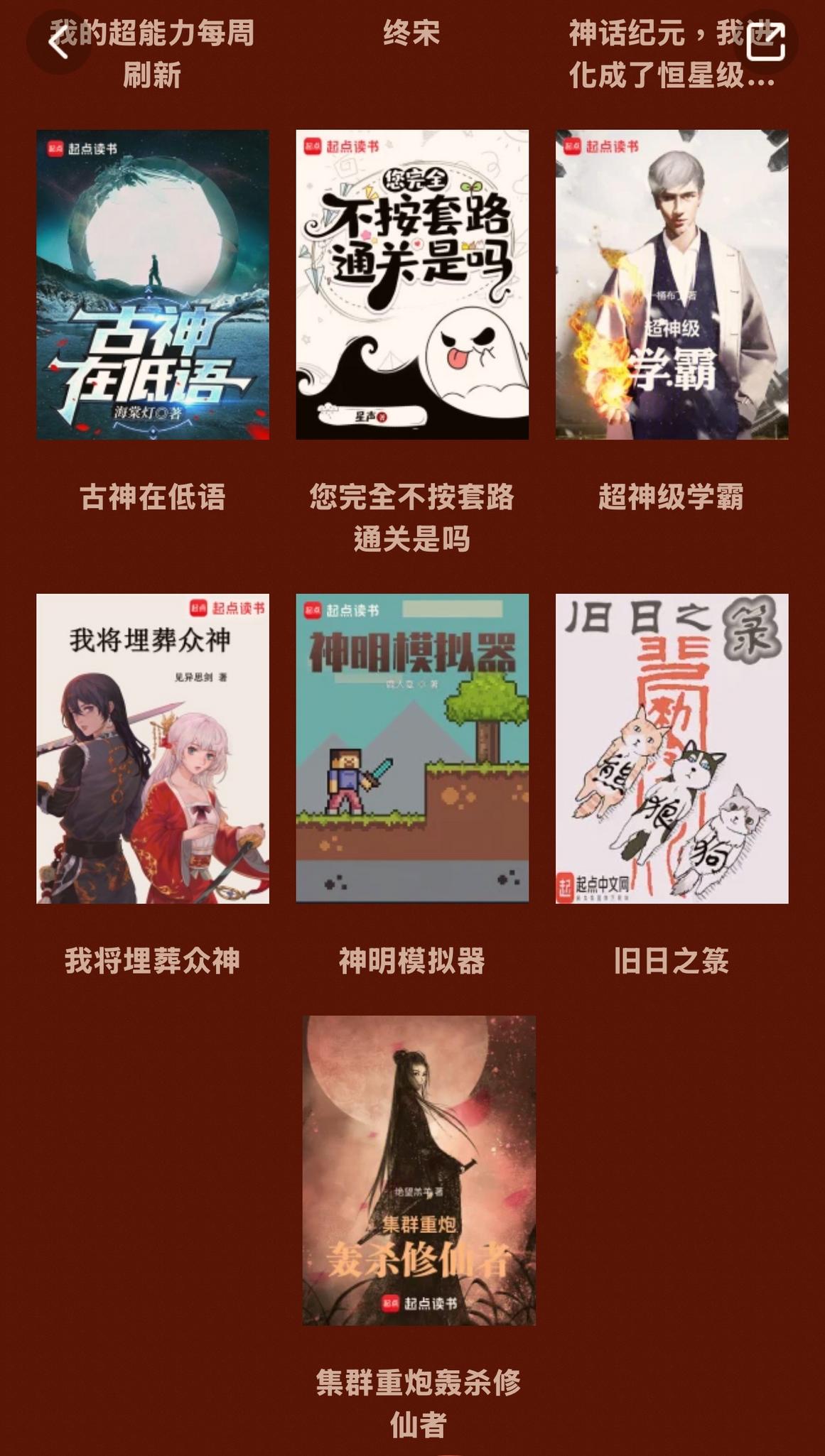Open 神明模拟器 book cover
Screen dimensions: 825x1456
(x=412, y=748)
